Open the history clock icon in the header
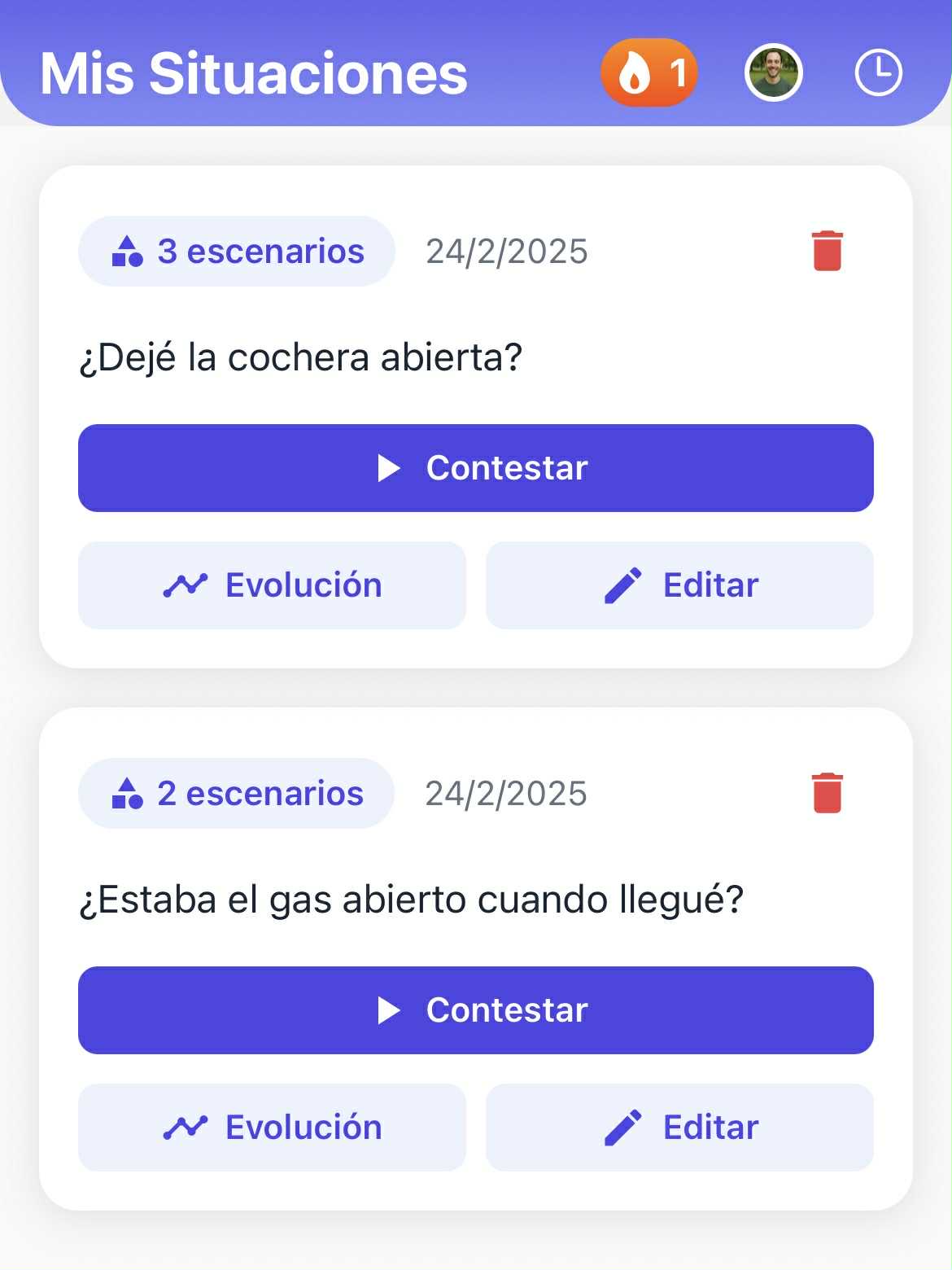952x1270 pixels. (879, 73)
